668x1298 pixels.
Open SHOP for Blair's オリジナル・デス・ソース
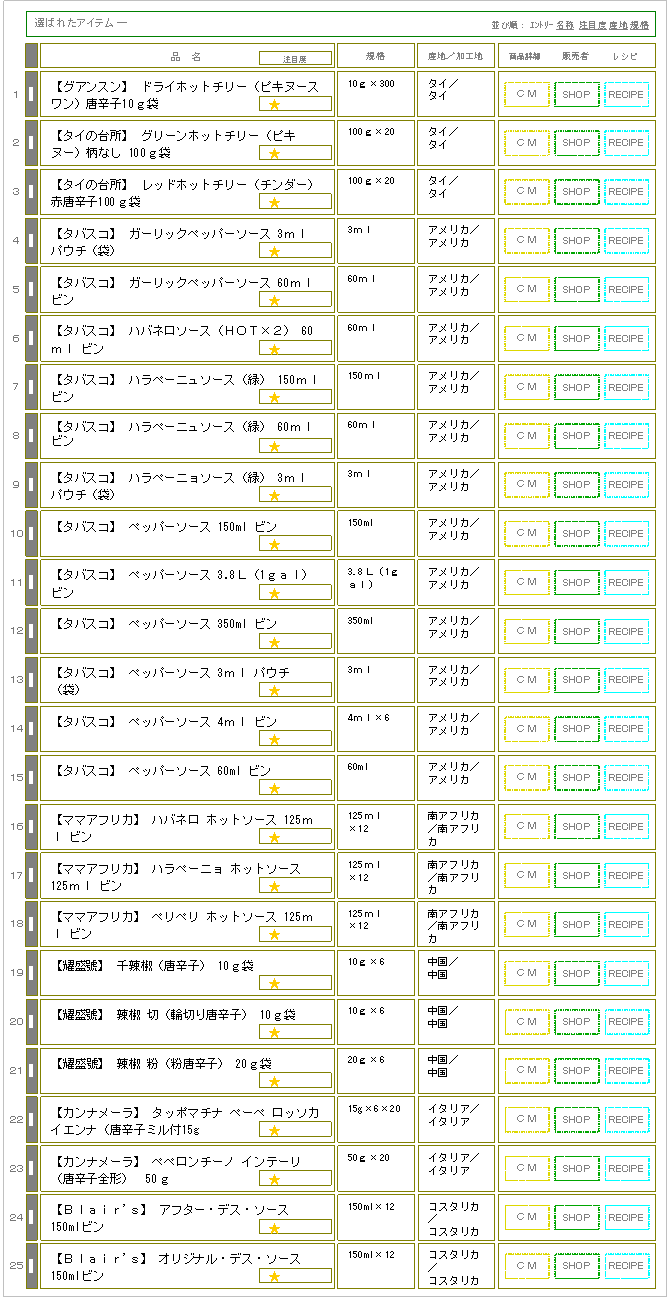pos(576,1266)
